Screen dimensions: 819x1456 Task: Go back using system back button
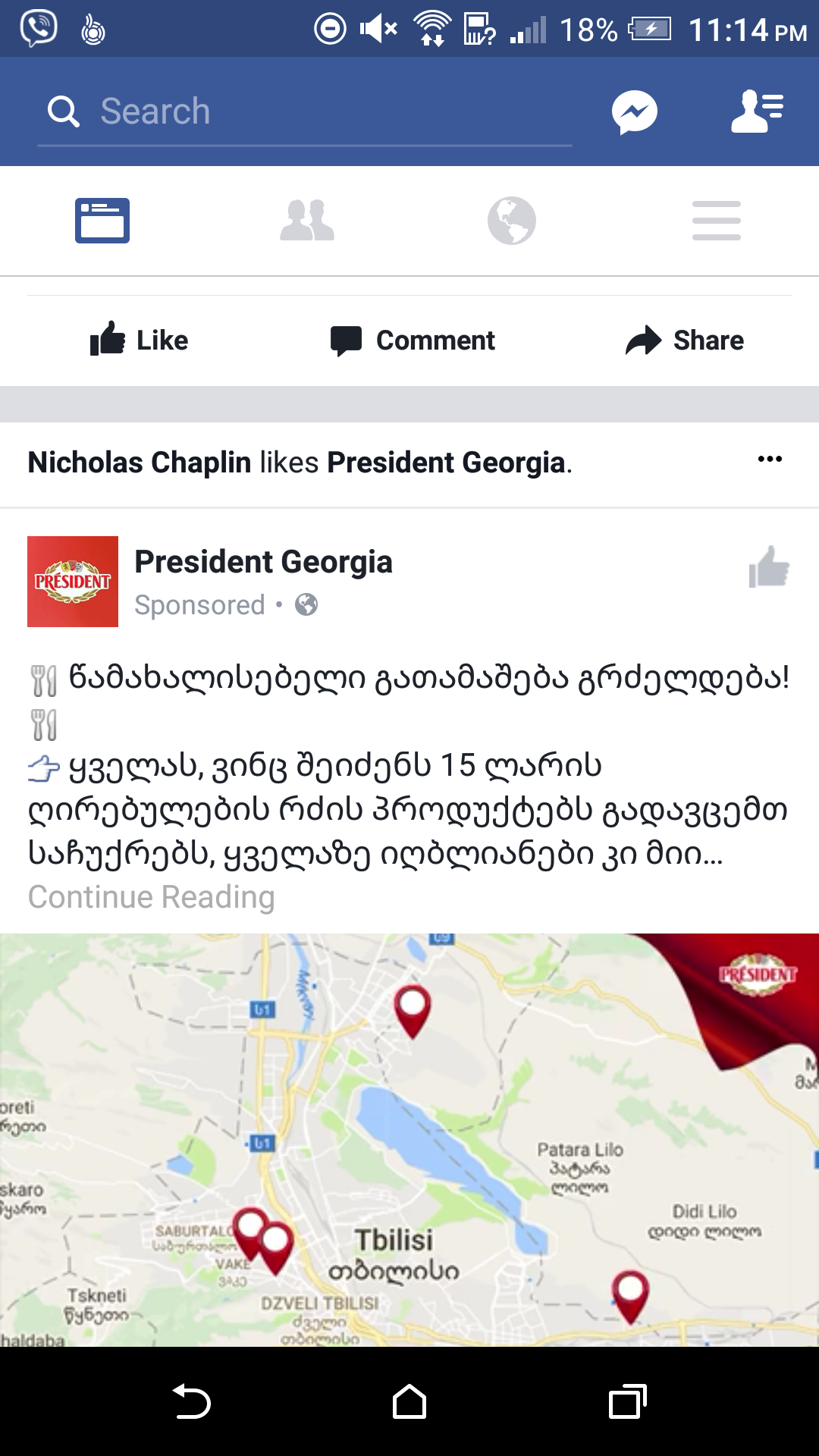191,1401
